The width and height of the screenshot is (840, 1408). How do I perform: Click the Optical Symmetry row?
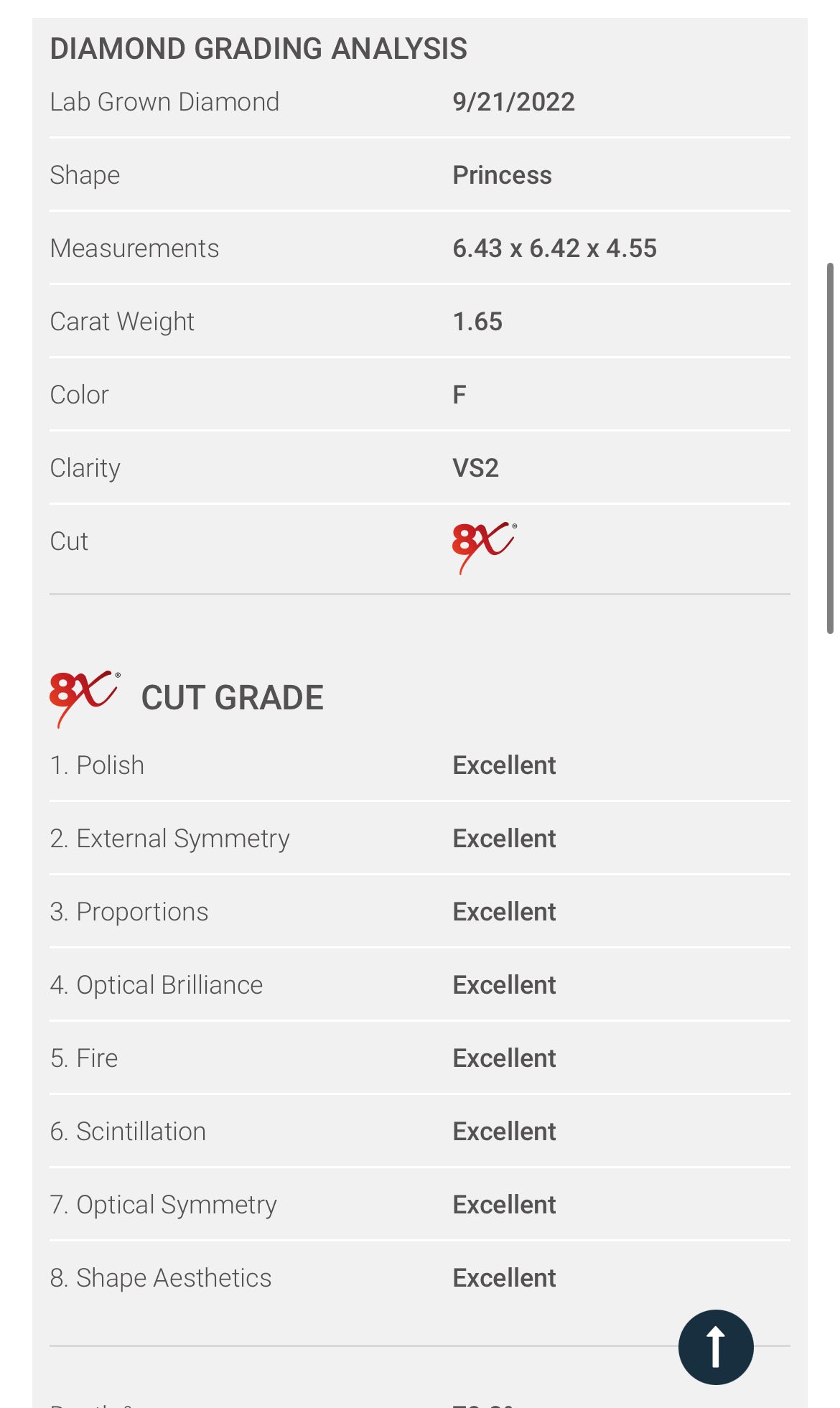click(420, 1204)
